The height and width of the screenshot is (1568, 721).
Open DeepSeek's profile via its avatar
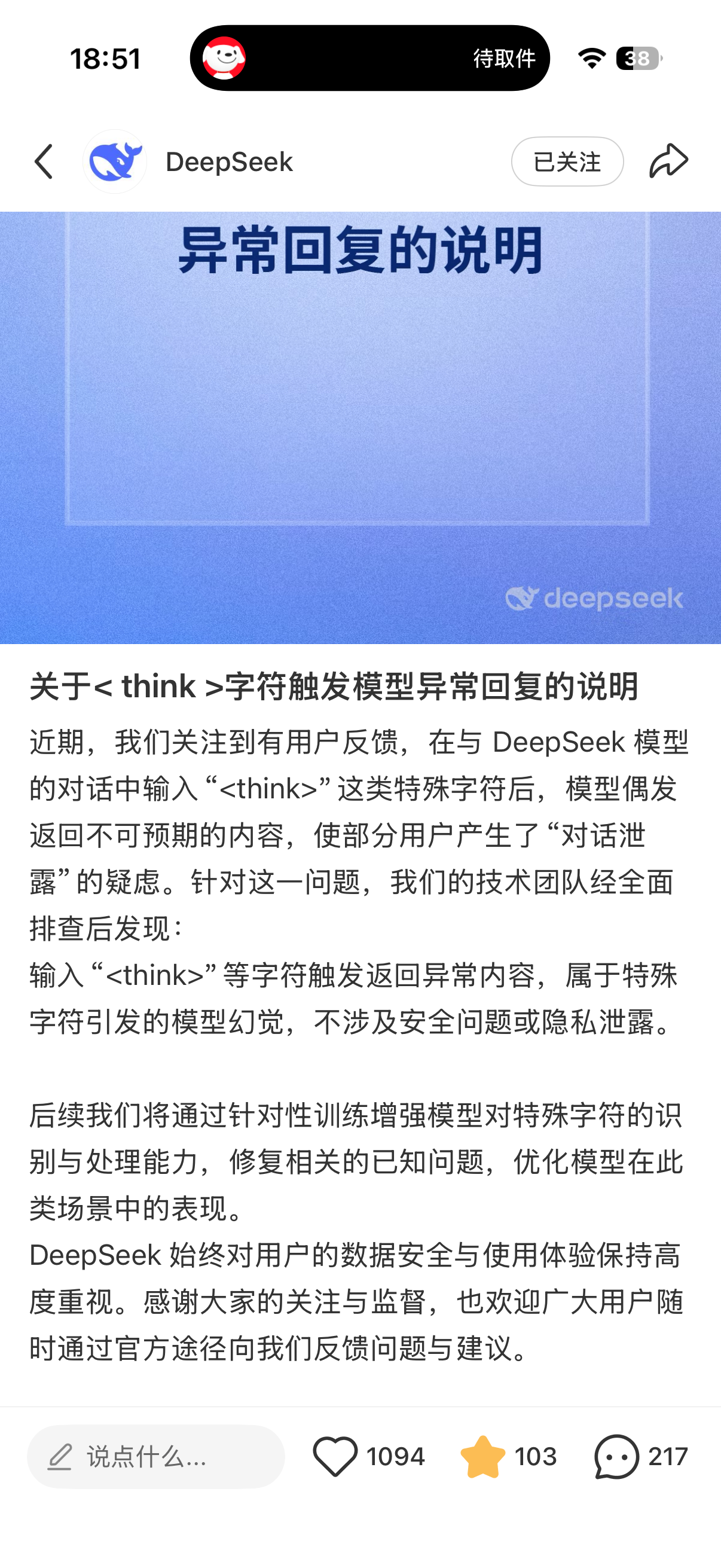pos(115,162)
